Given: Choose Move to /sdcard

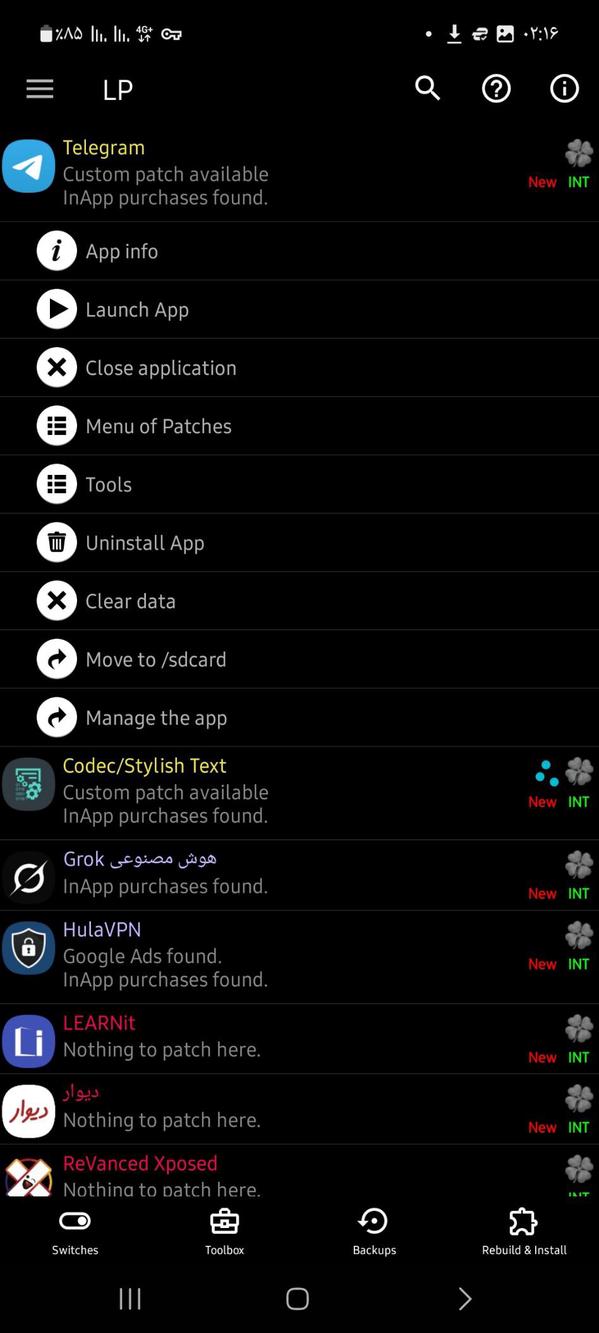Looking at the screenshot, I should tap(299, 659).
